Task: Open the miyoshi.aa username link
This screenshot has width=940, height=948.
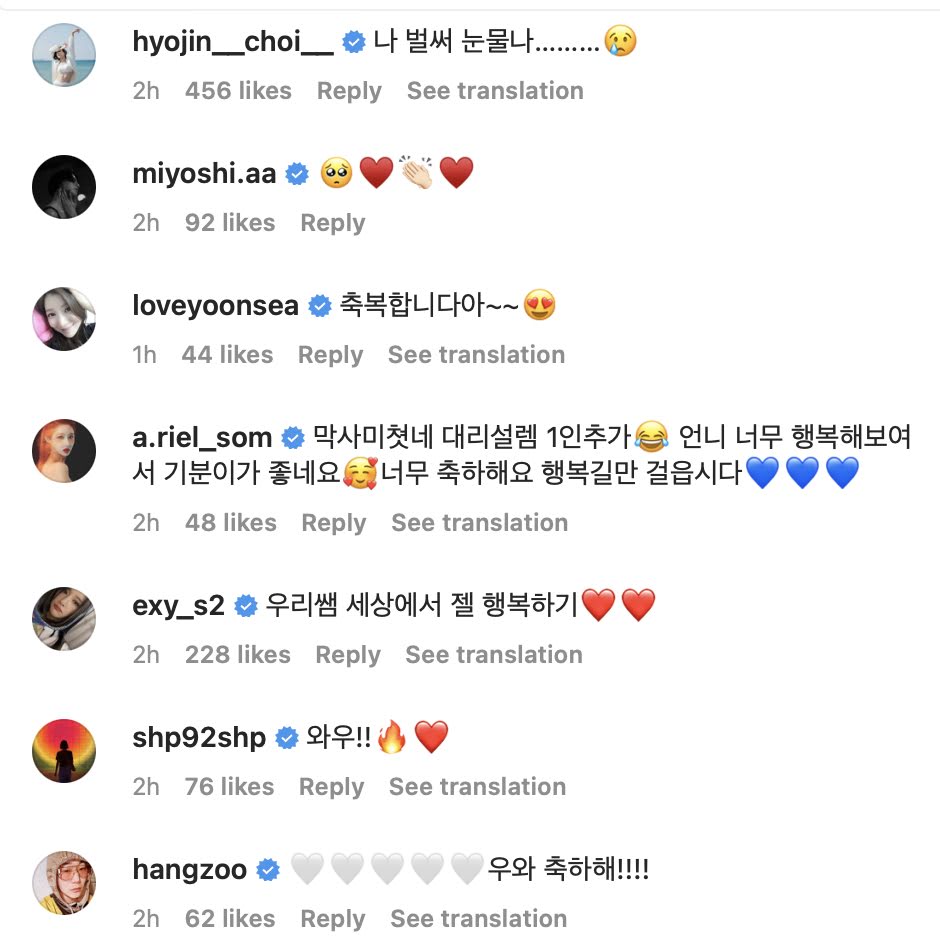Action: click(x=207, y=174)
